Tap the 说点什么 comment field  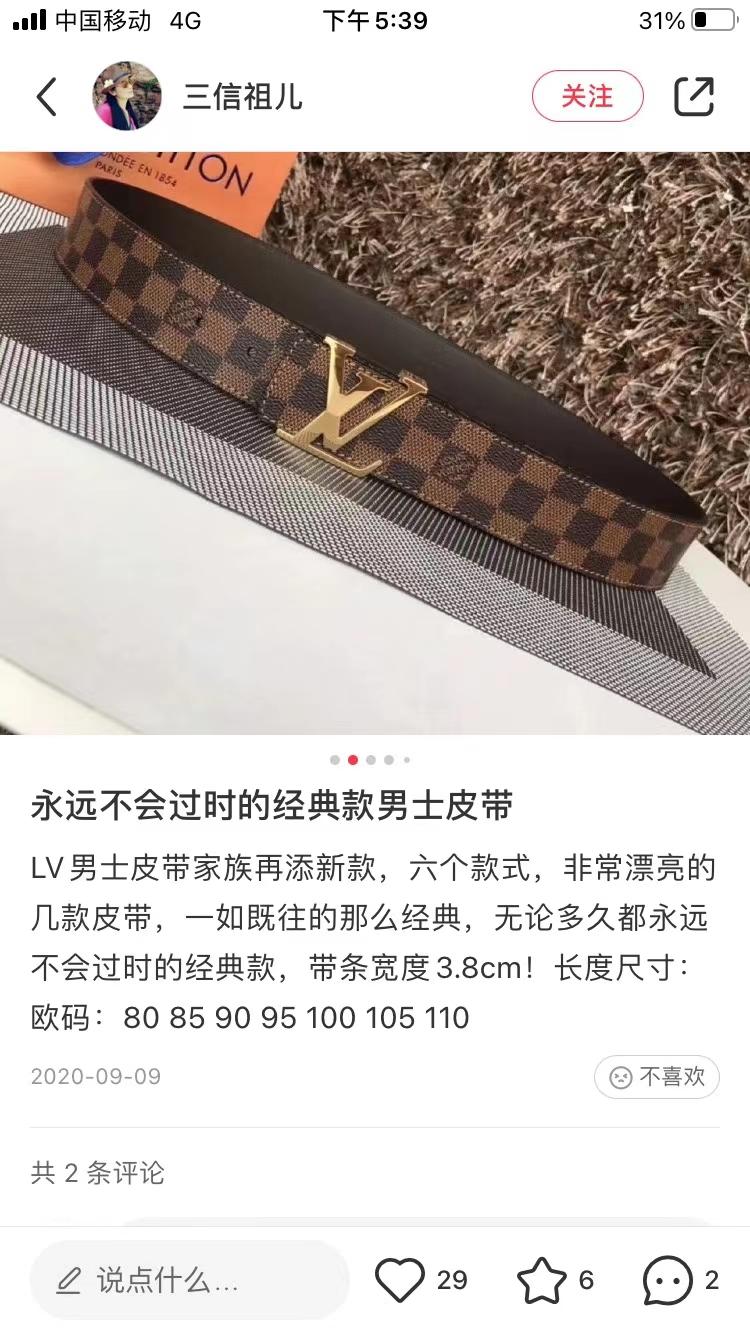pyautogui.click(x=190, y=1280)
